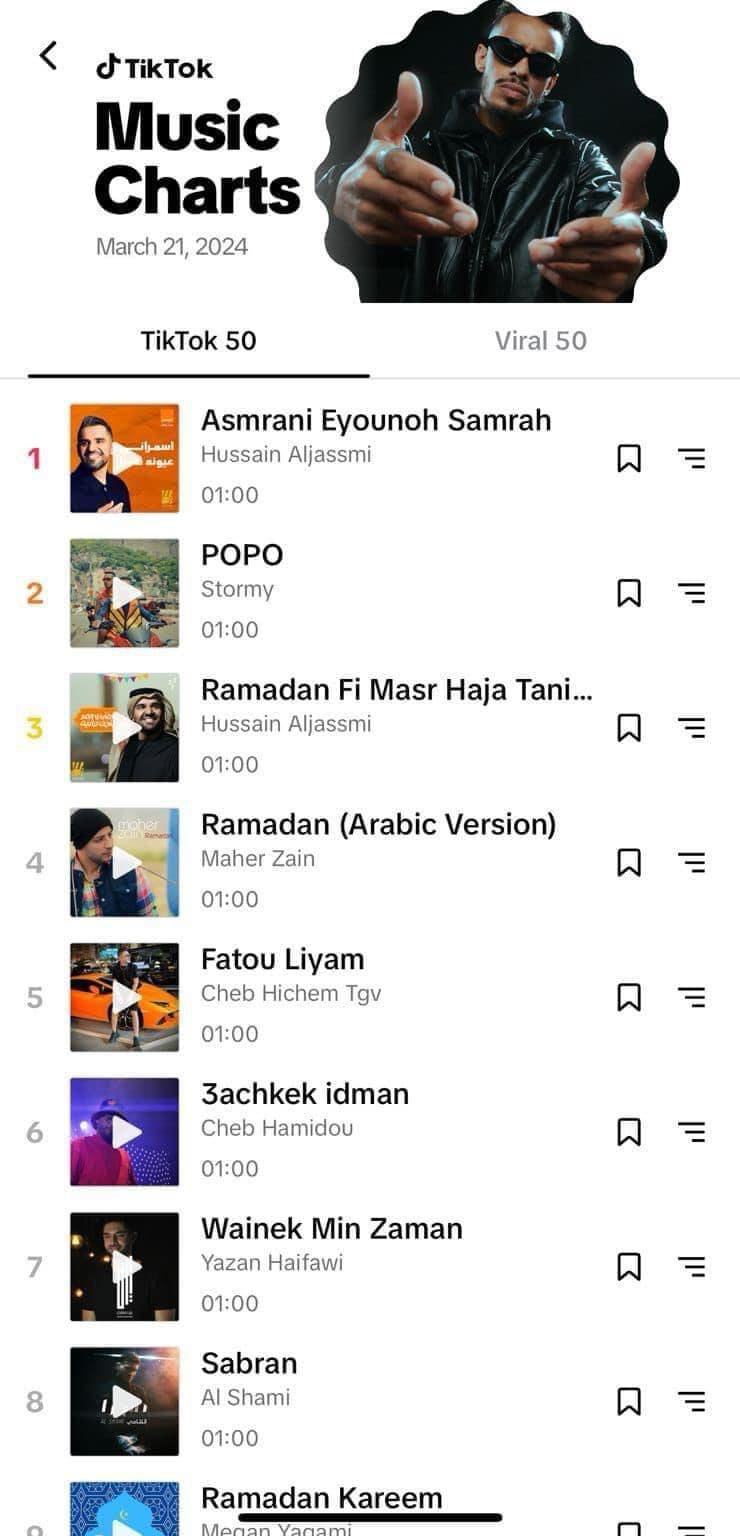This screenshot has width=740, height=1536.
Task: Bookmark Wainek Min Zaman
Action: tap(628, 1267)
